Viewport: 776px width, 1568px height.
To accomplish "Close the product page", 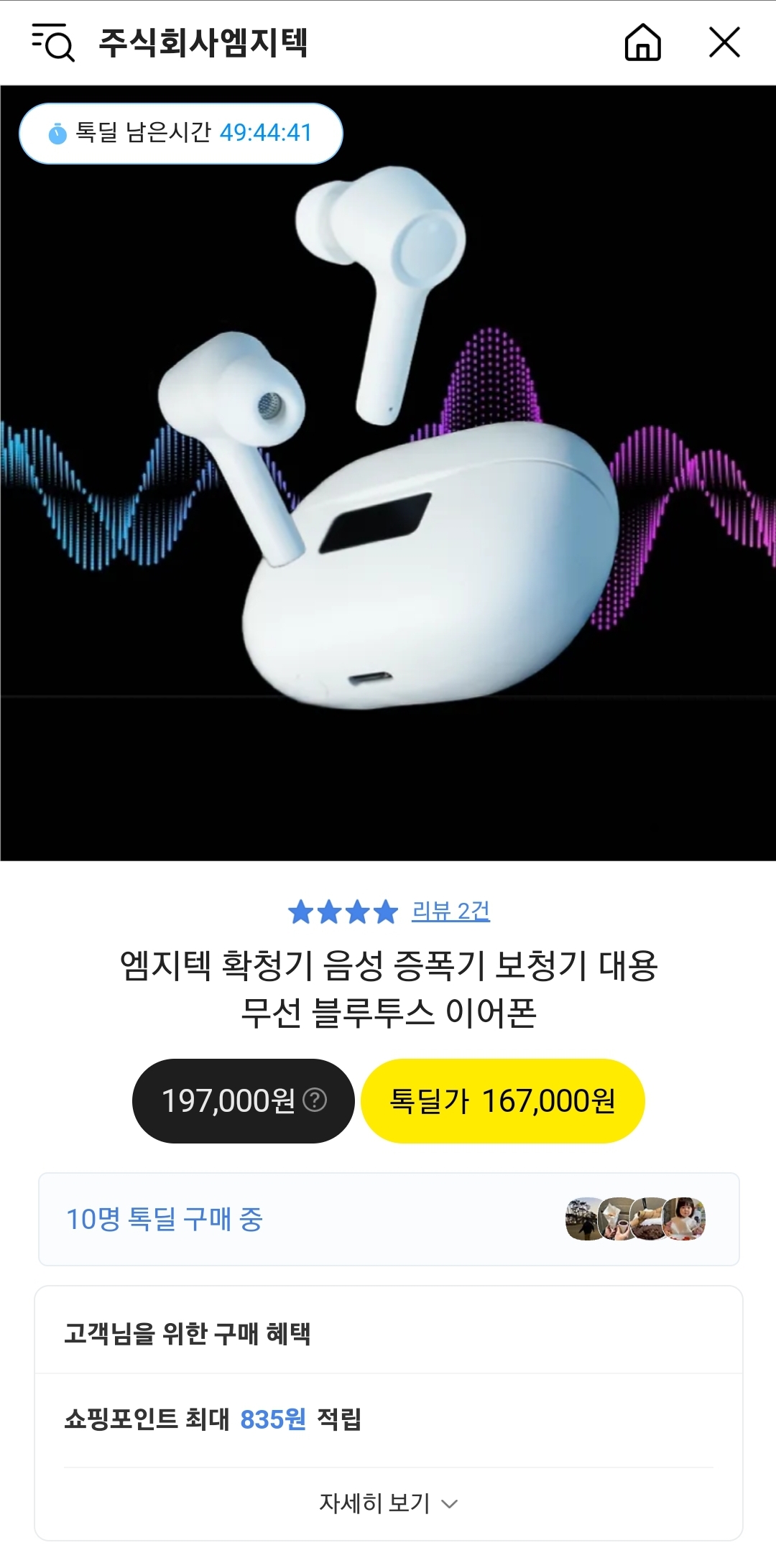I will click(x=724, y=42).
